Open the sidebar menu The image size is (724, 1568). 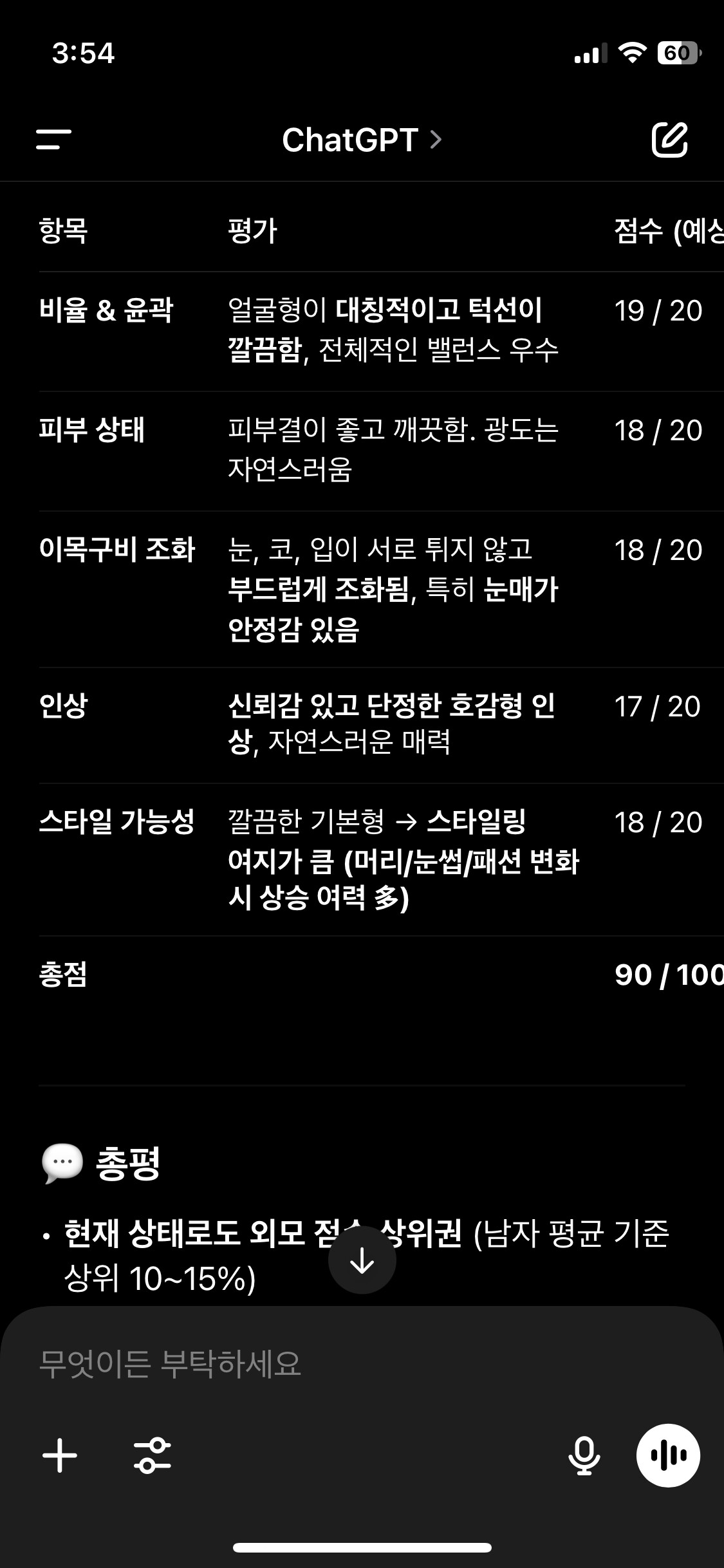pyautogui.click(x=53, y=139)
